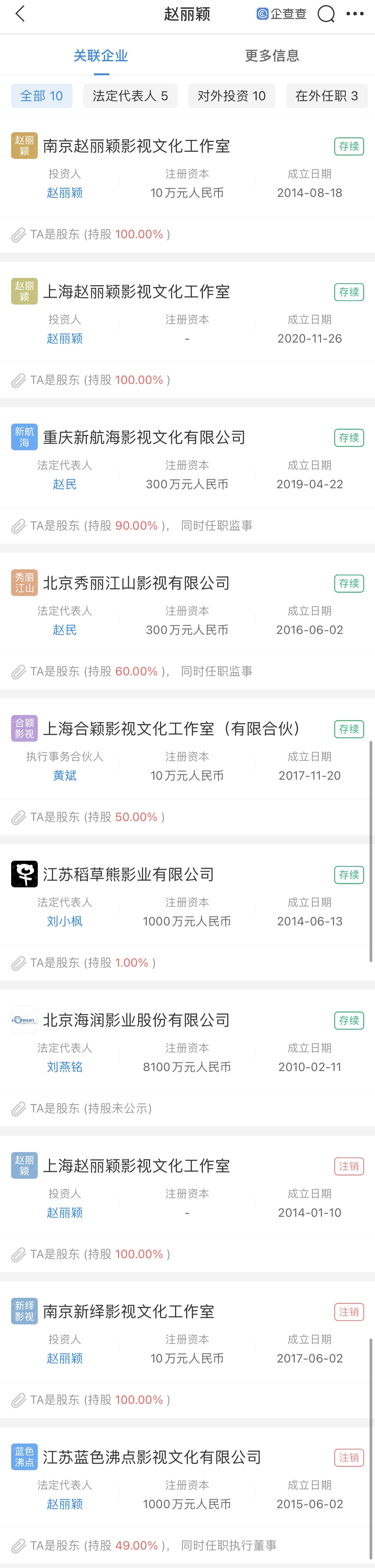
Task: Open 重庆新航海影视文化有限公司 company card
Action: (144, 438)
